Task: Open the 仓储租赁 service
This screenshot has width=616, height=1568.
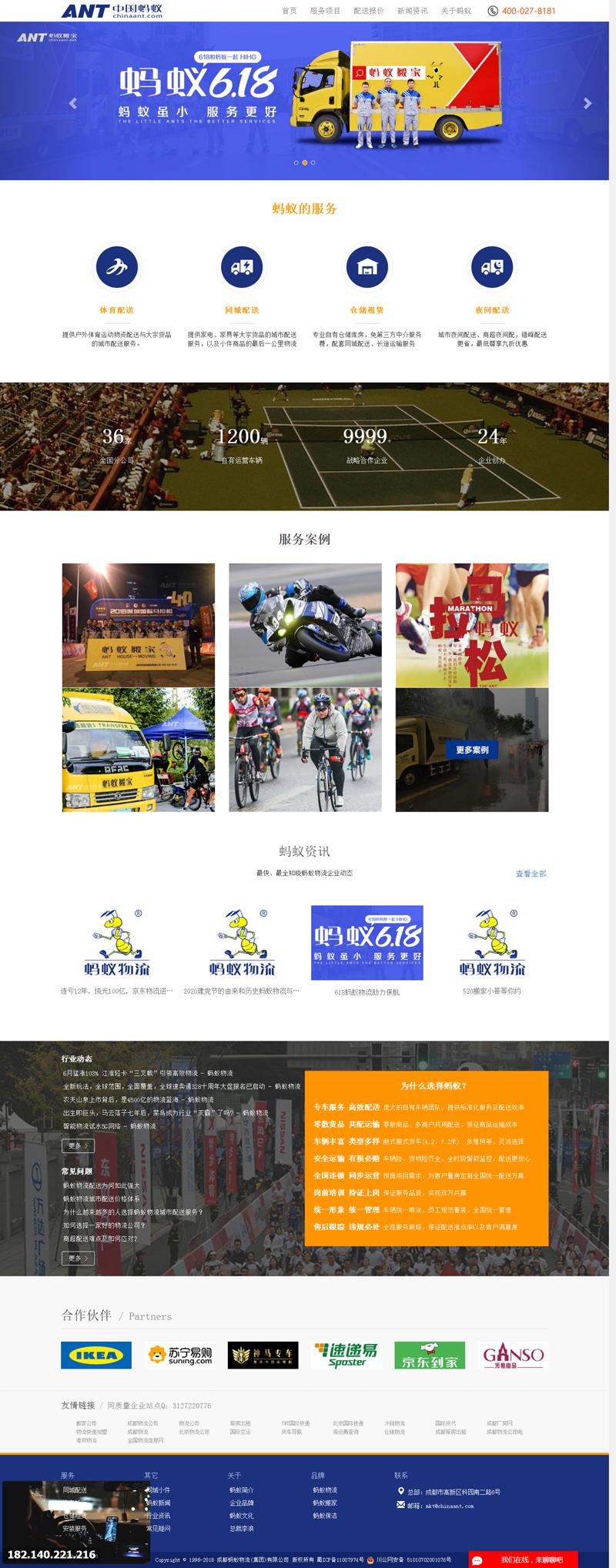Action: pyautogui.click(x=367, y=310)
